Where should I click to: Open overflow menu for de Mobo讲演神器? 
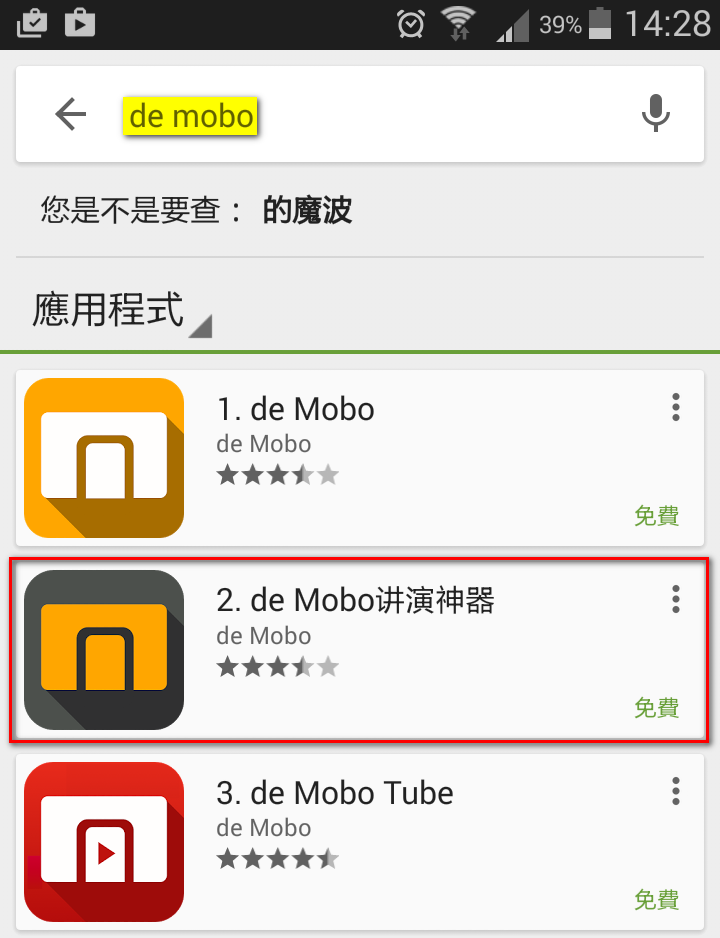tap(675, 599)
